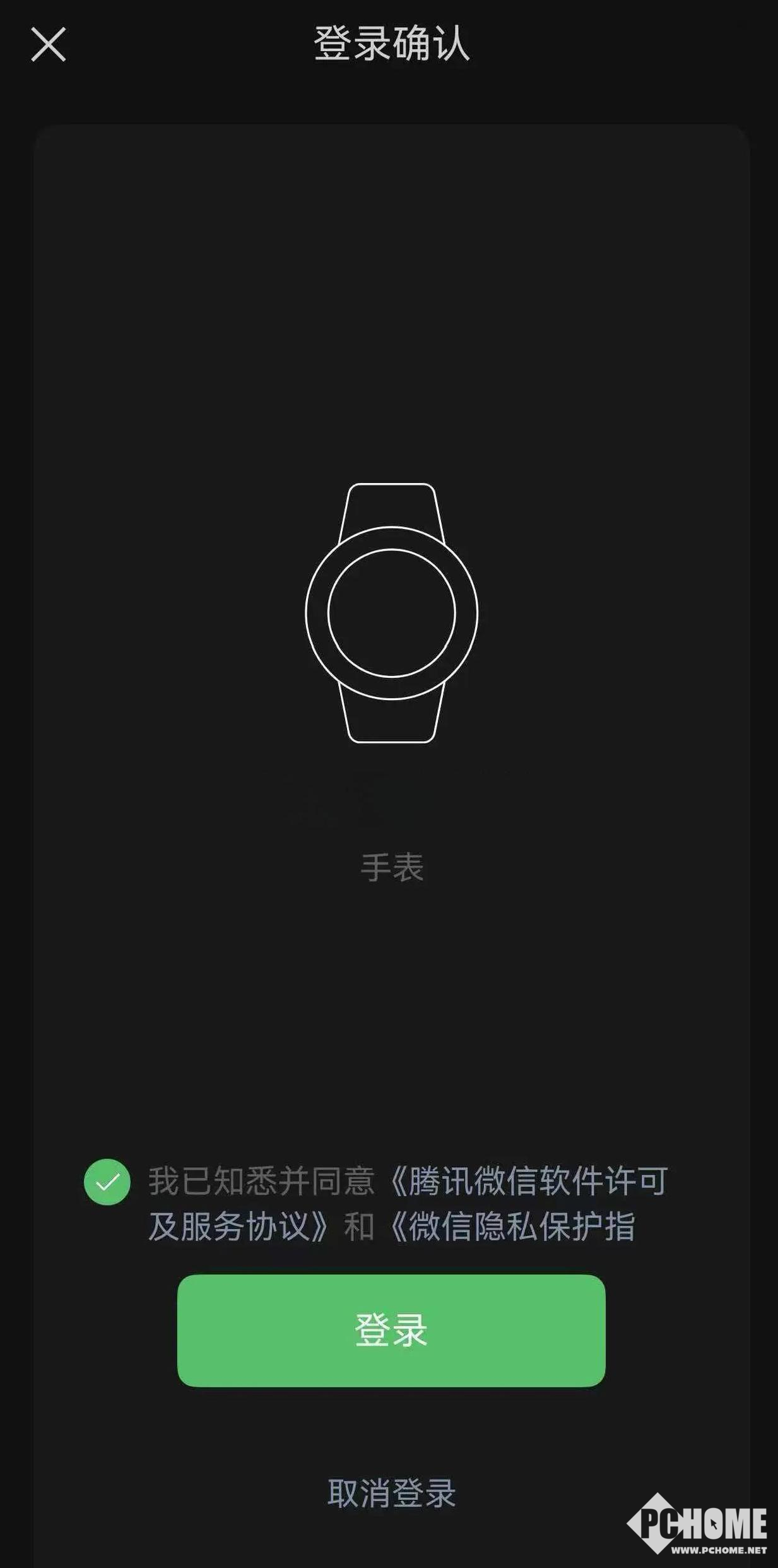This screenshot has height=1568, width=778.
Task: Tap the green 登录 button
Action: click(x=391, y=1330)
